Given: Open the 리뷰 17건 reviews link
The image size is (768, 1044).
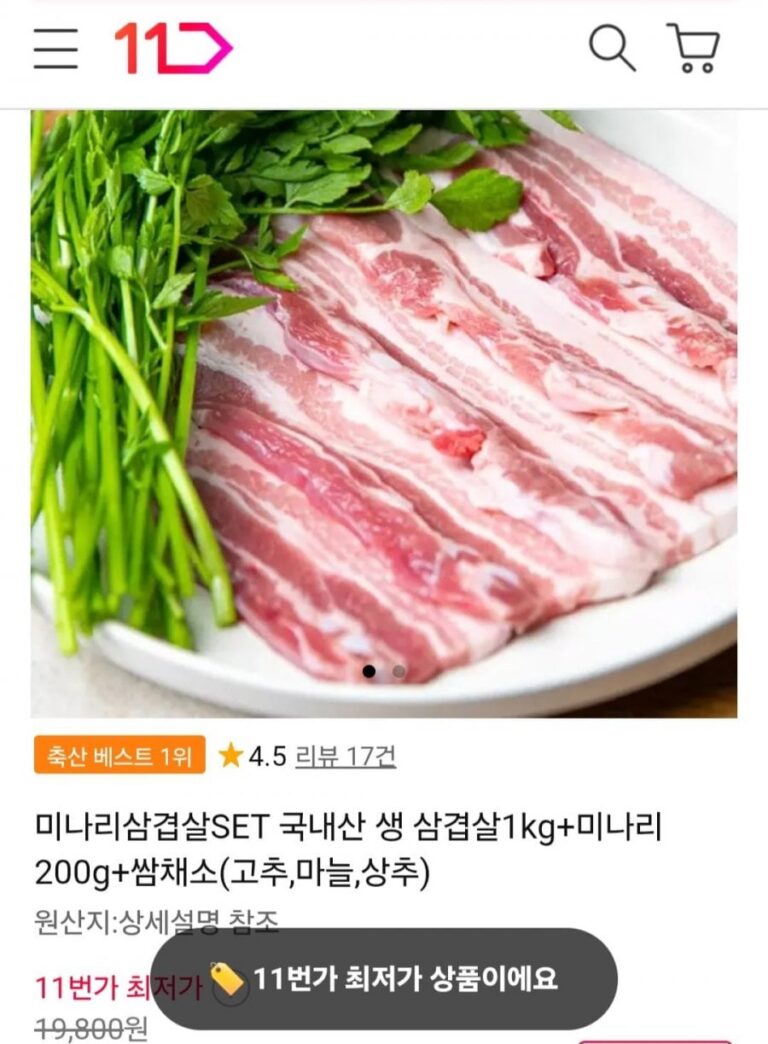Looking at the screenshot, I should pyautogui.click(x=345, y=756).
